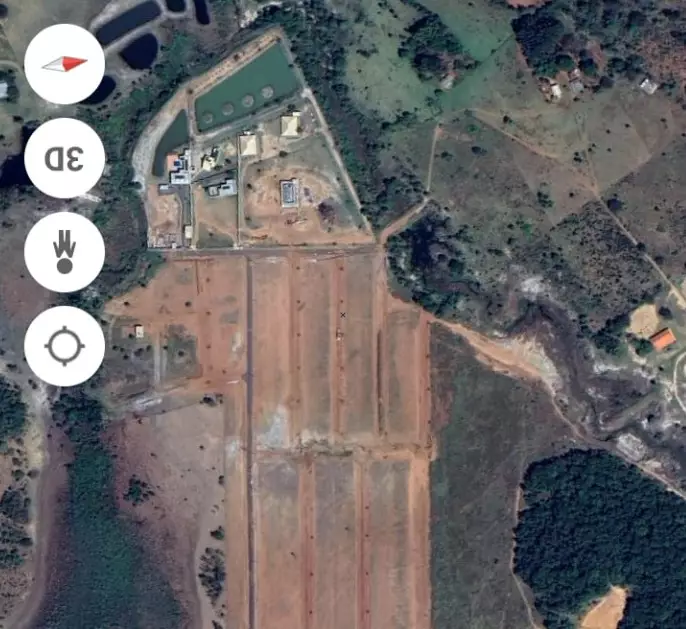Tap the compass to reset map orientation

[x=64, y=64]
